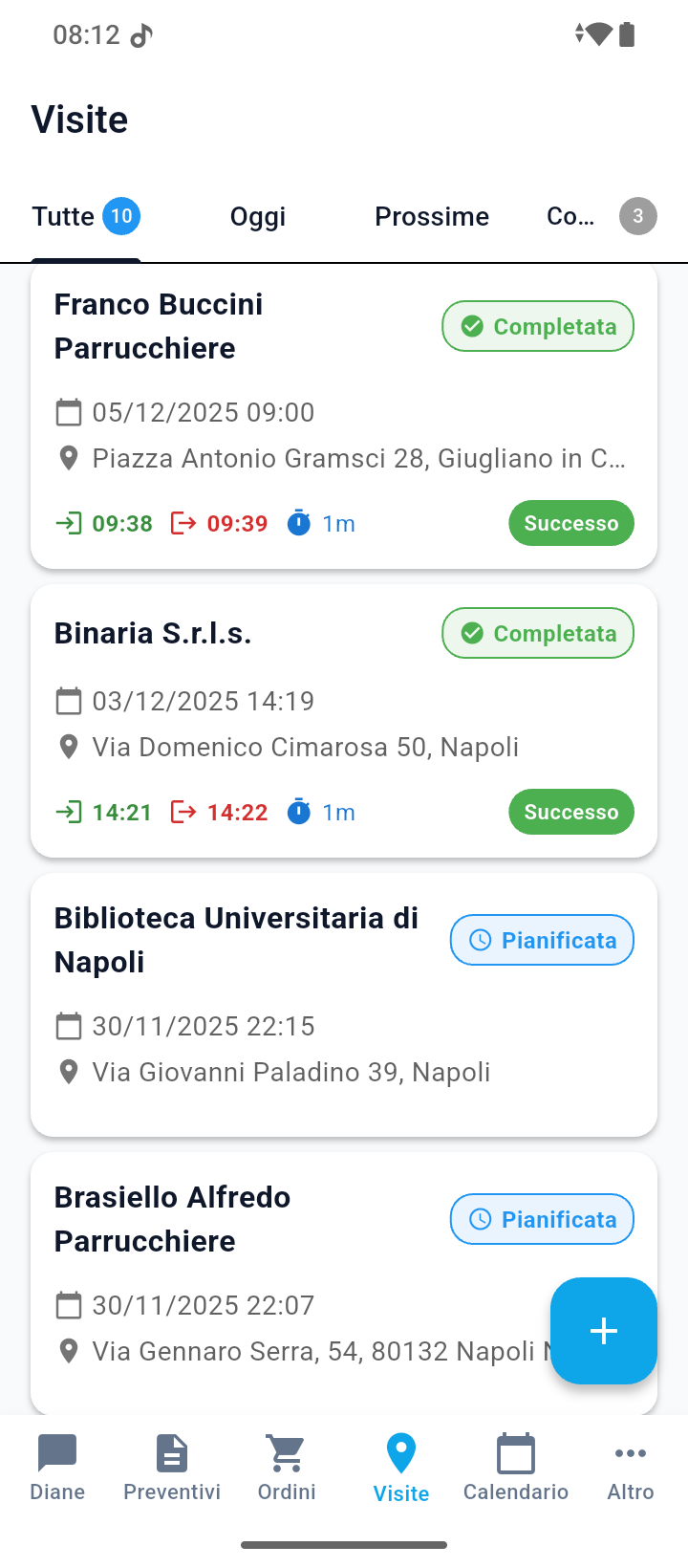Switch to the Oggi tab
Image resolution: width=688 pixels, height=1568 pixels.
pos(257,216)
